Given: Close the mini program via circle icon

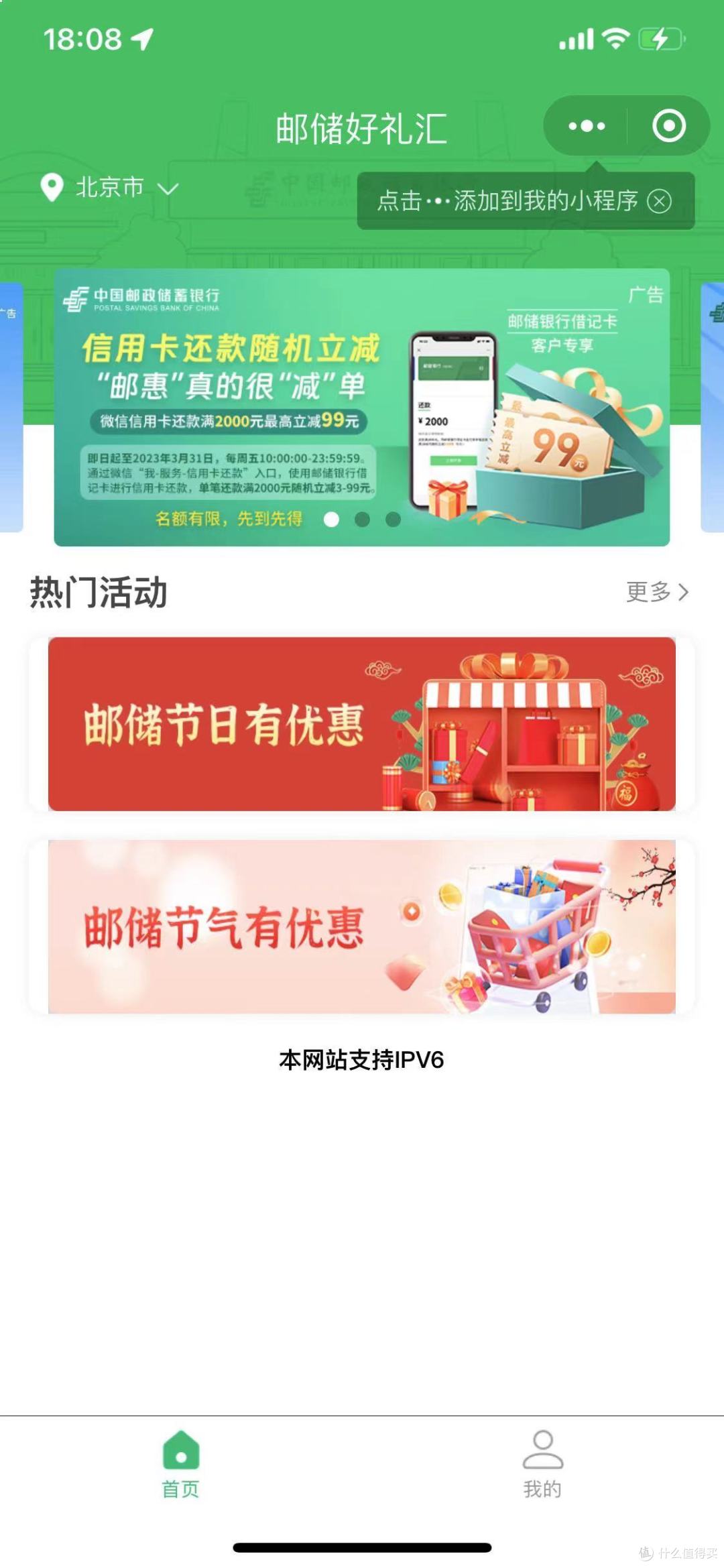Looking at the screenshot, I should (668, 126).
